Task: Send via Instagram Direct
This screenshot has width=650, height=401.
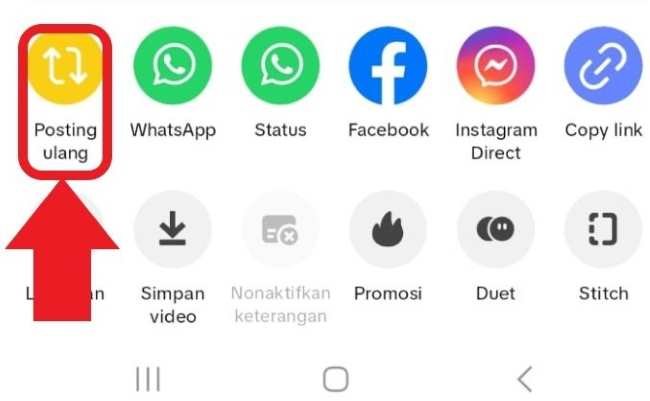Action: (496, 64)
